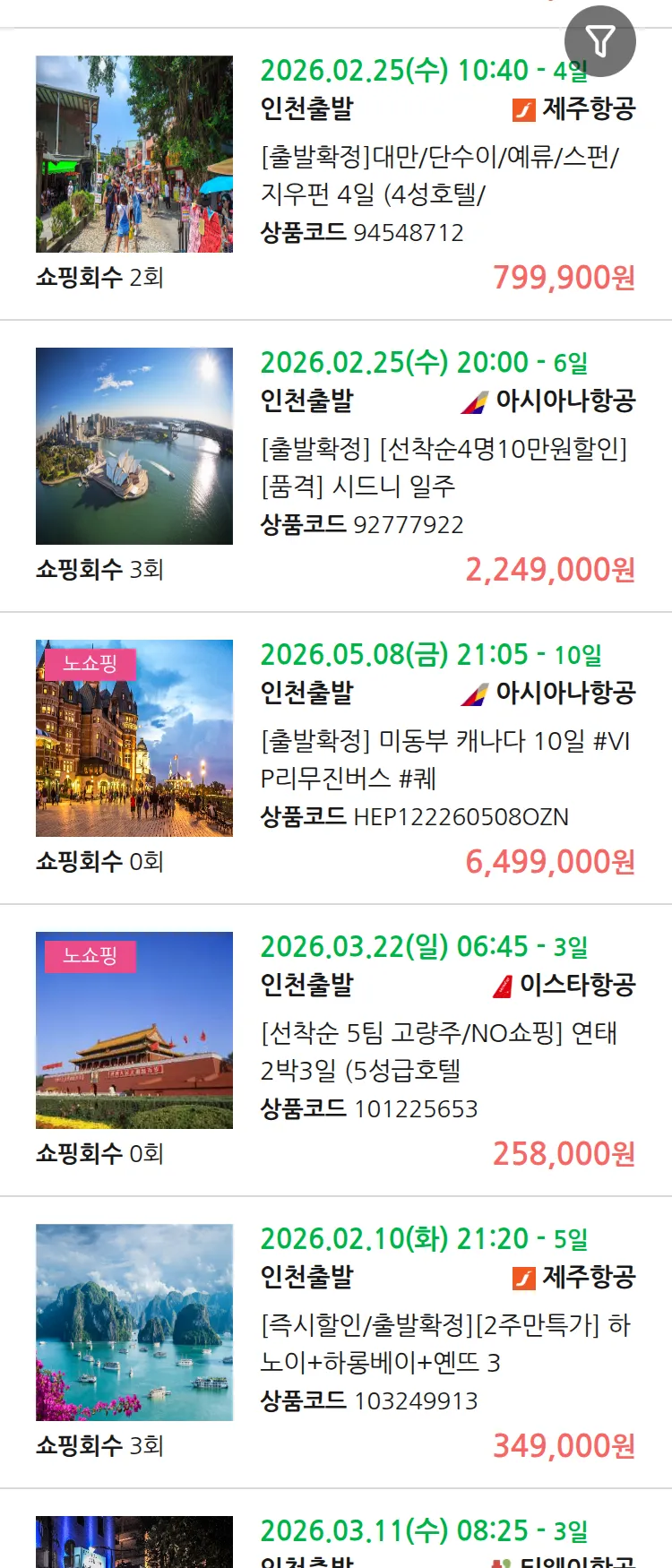Screen dimensions: 672x1568
Task: View the Sydney 6-day Asiana tour
Action: coord(444,466)
